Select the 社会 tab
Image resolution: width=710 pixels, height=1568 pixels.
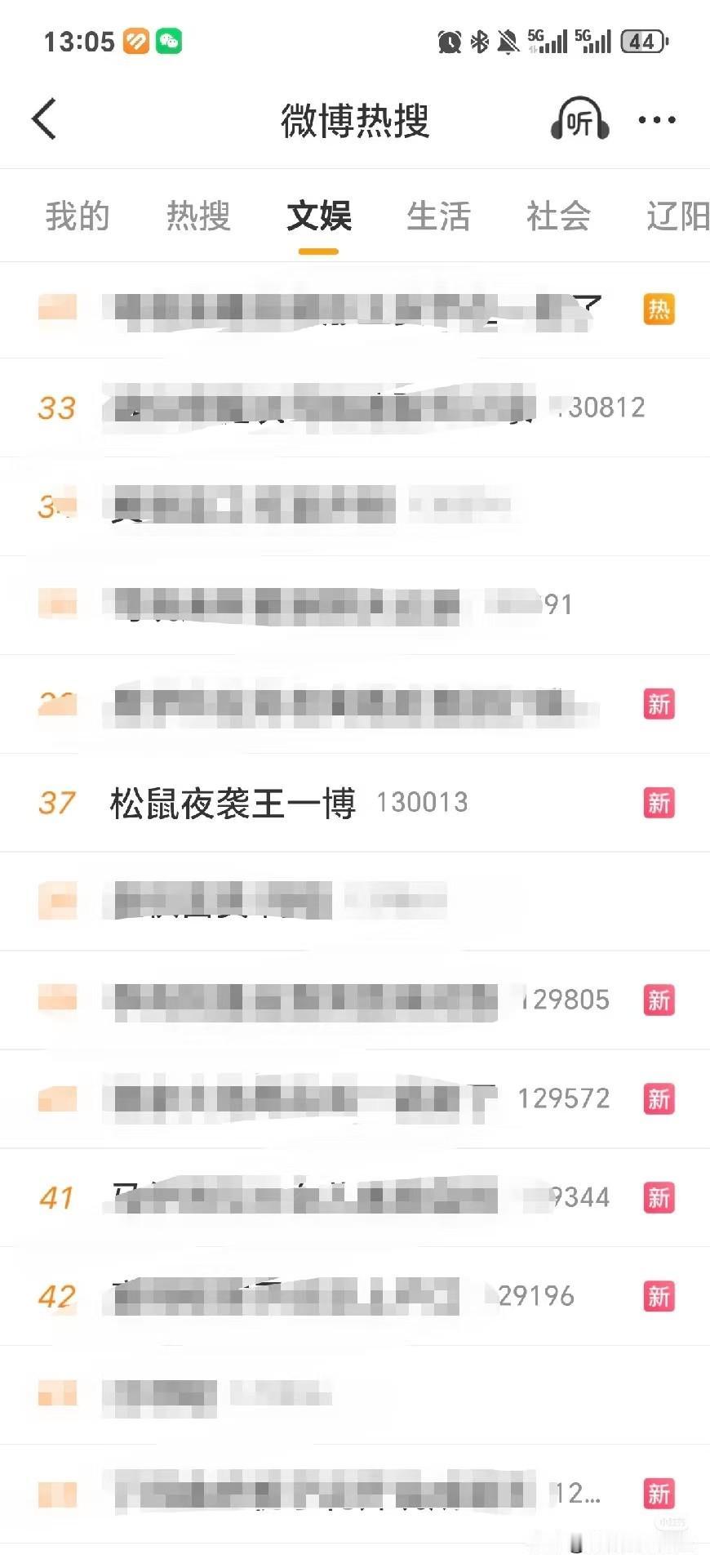point(559,216)
